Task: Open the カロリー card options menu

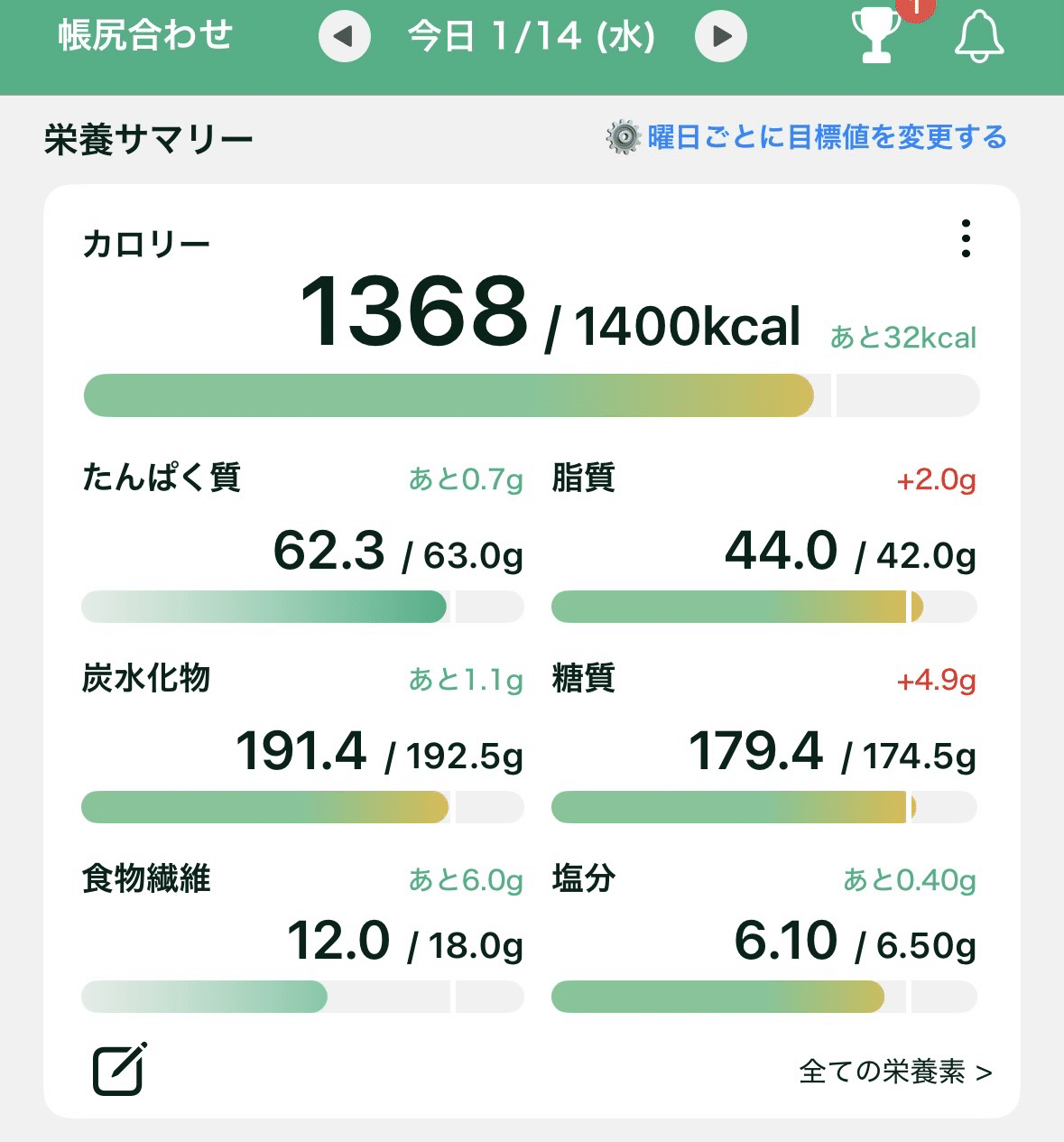Action: point(965,240)
